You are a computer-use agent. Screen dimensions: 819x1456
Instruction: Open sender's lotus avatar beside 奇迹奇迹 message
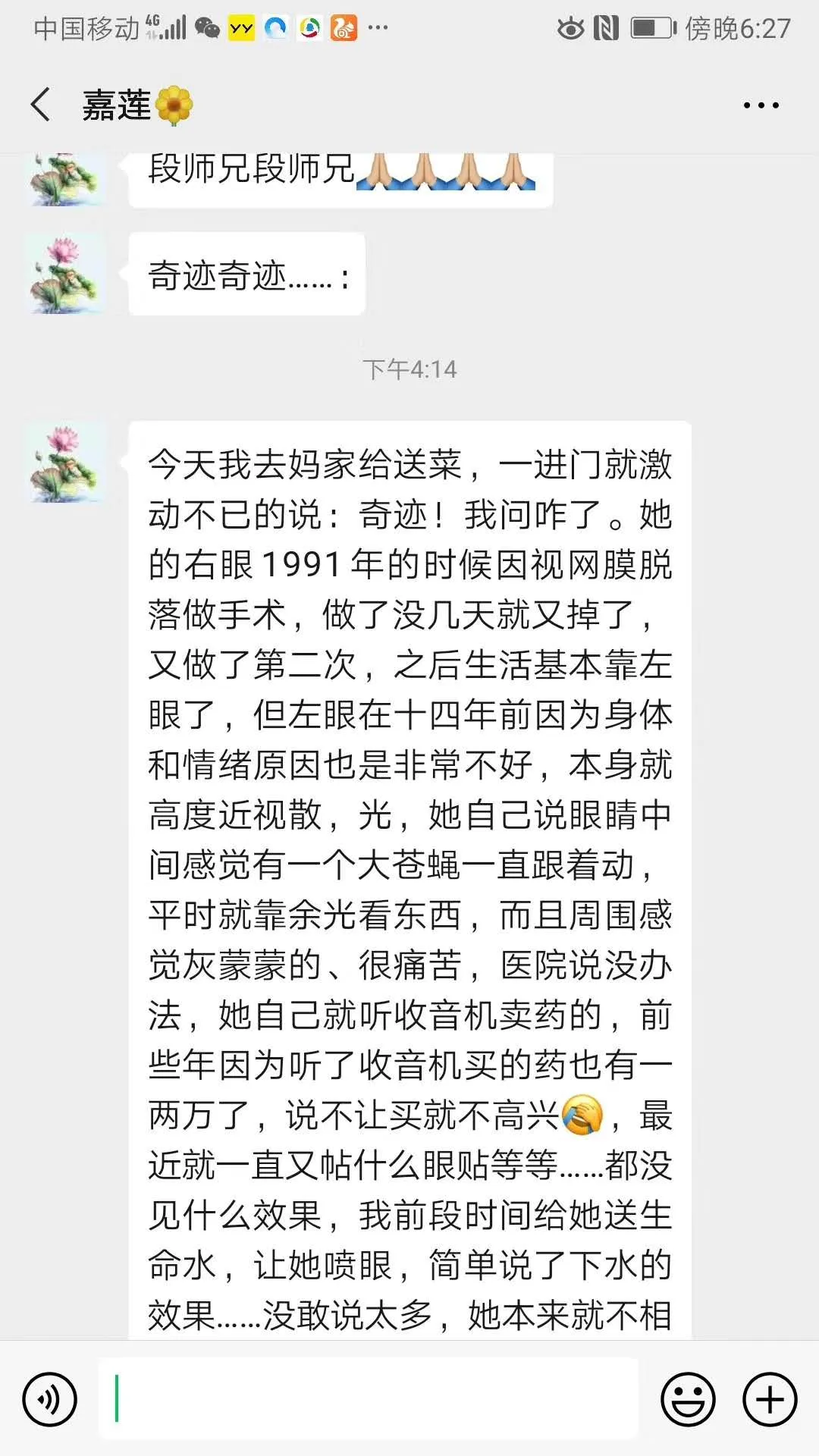[65, 274]
